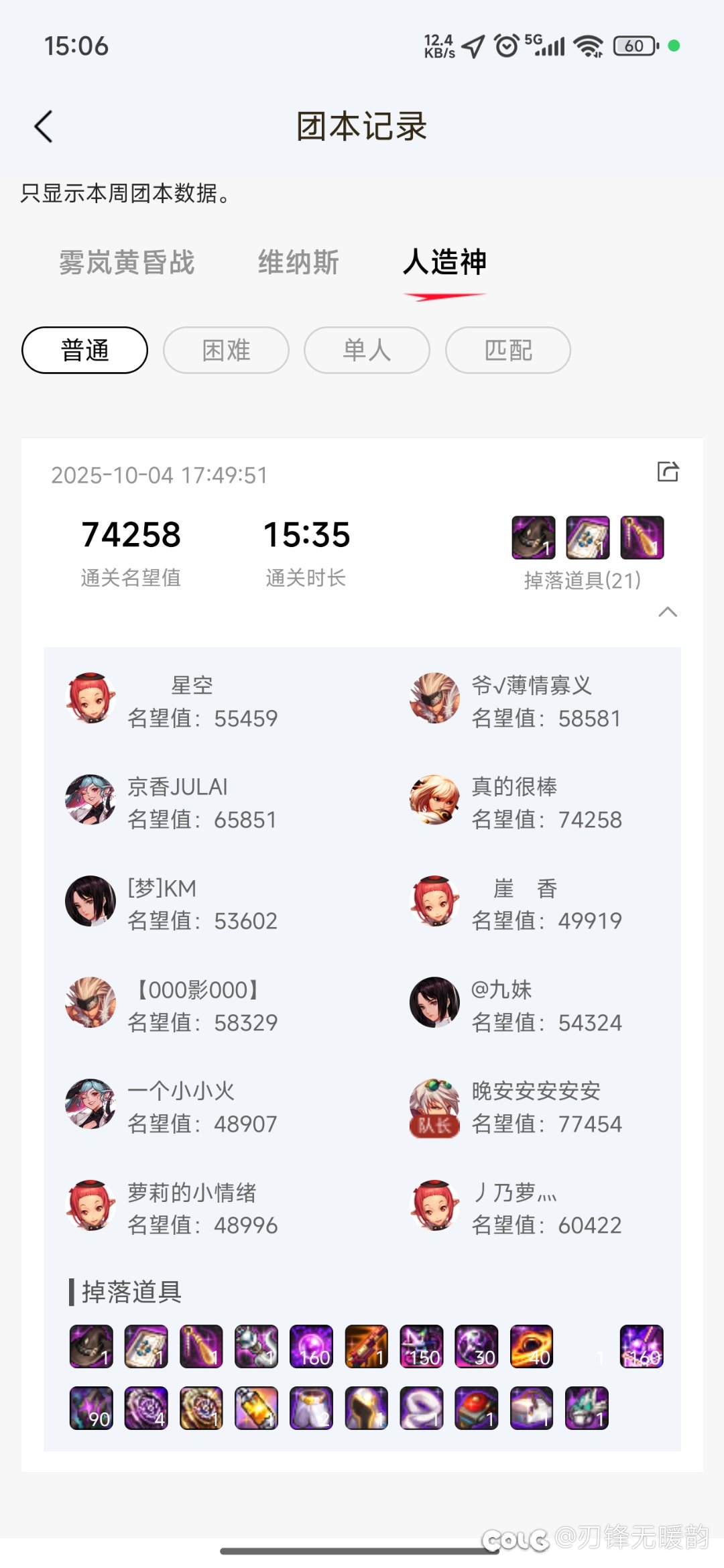
Task: Filter by 单人 mode
Action: [x=367, y=350]
